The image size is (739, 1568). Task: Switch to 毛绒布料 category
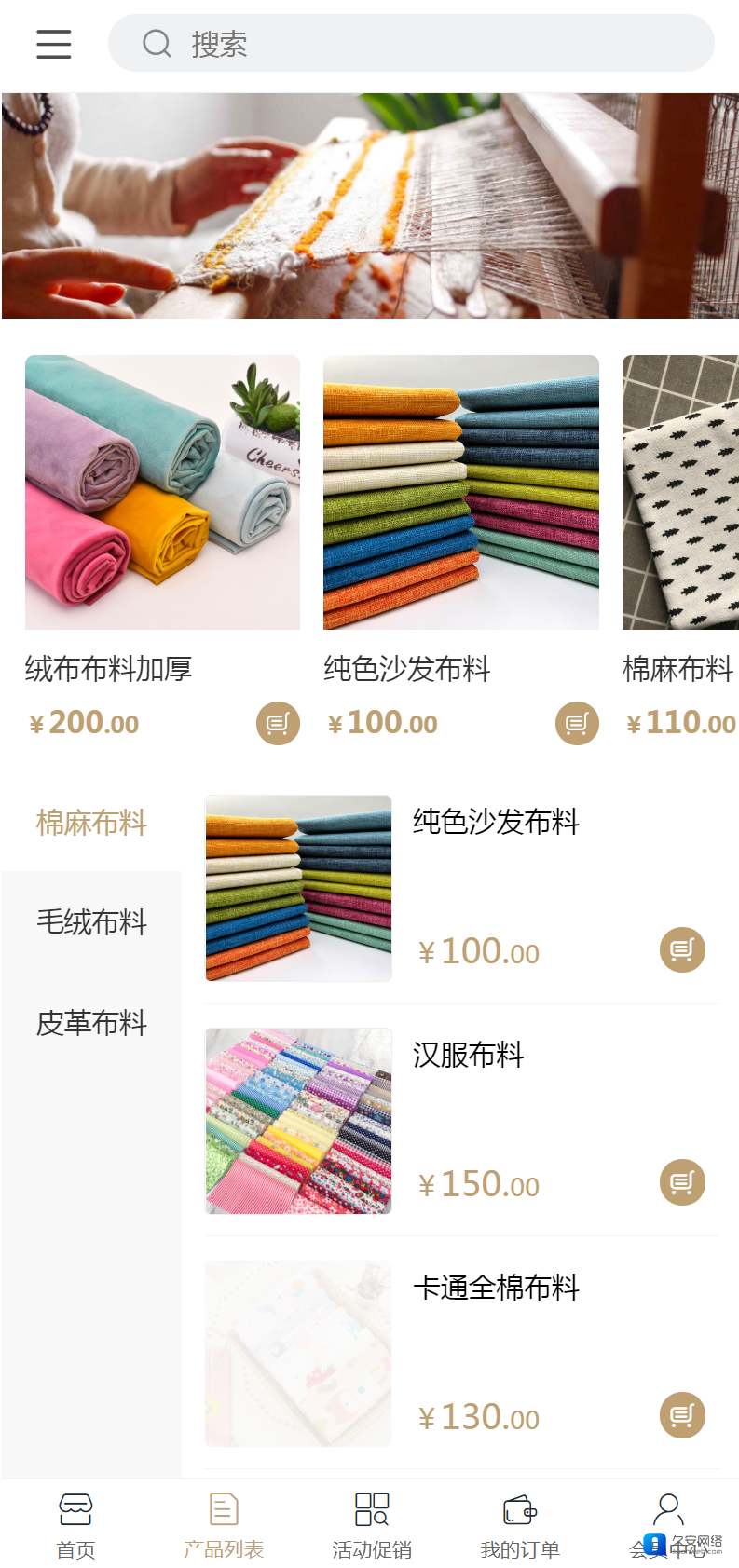click(91, 922)
